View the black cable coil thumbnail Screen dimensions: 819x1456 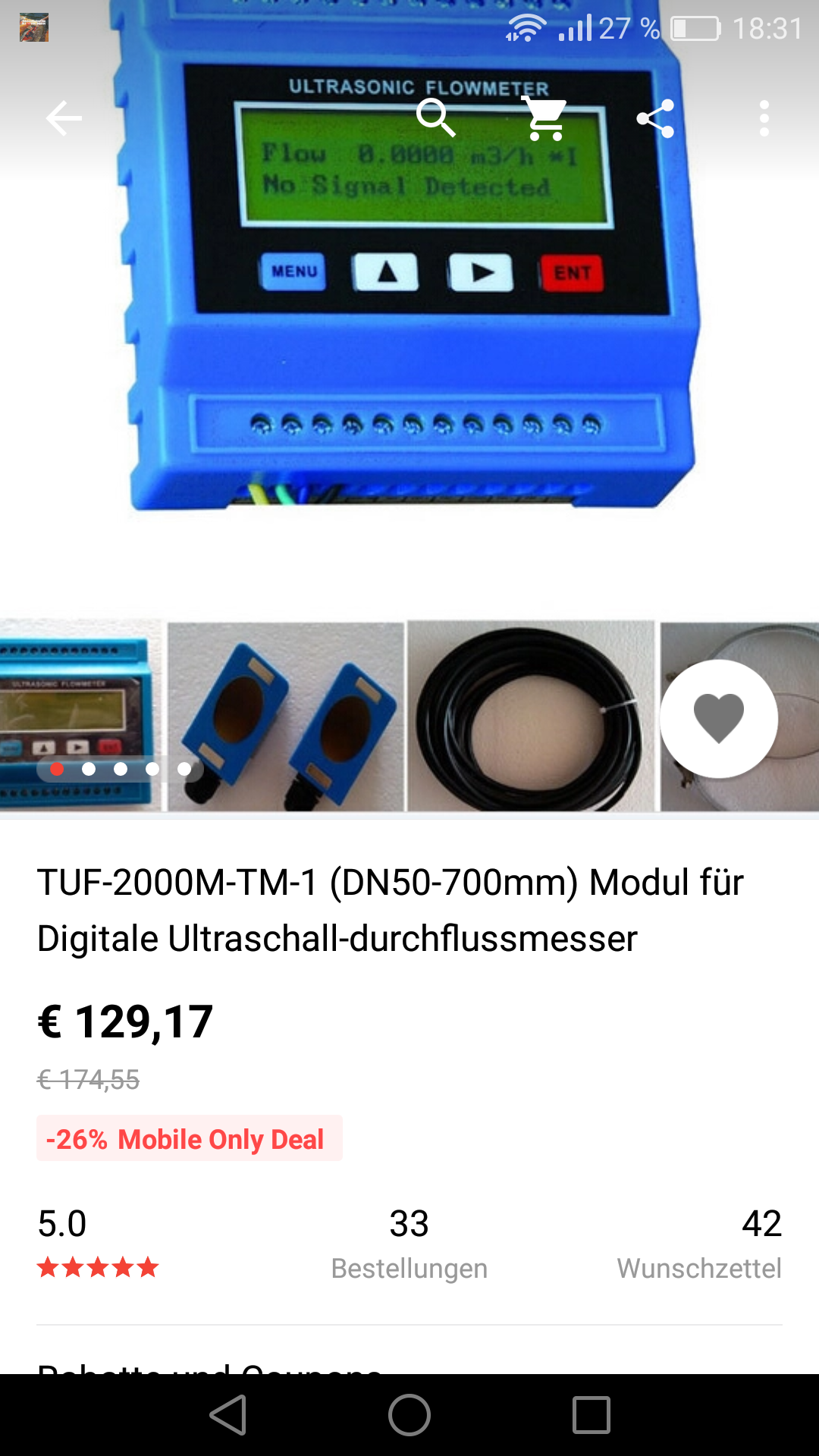(x=531, y=717)
